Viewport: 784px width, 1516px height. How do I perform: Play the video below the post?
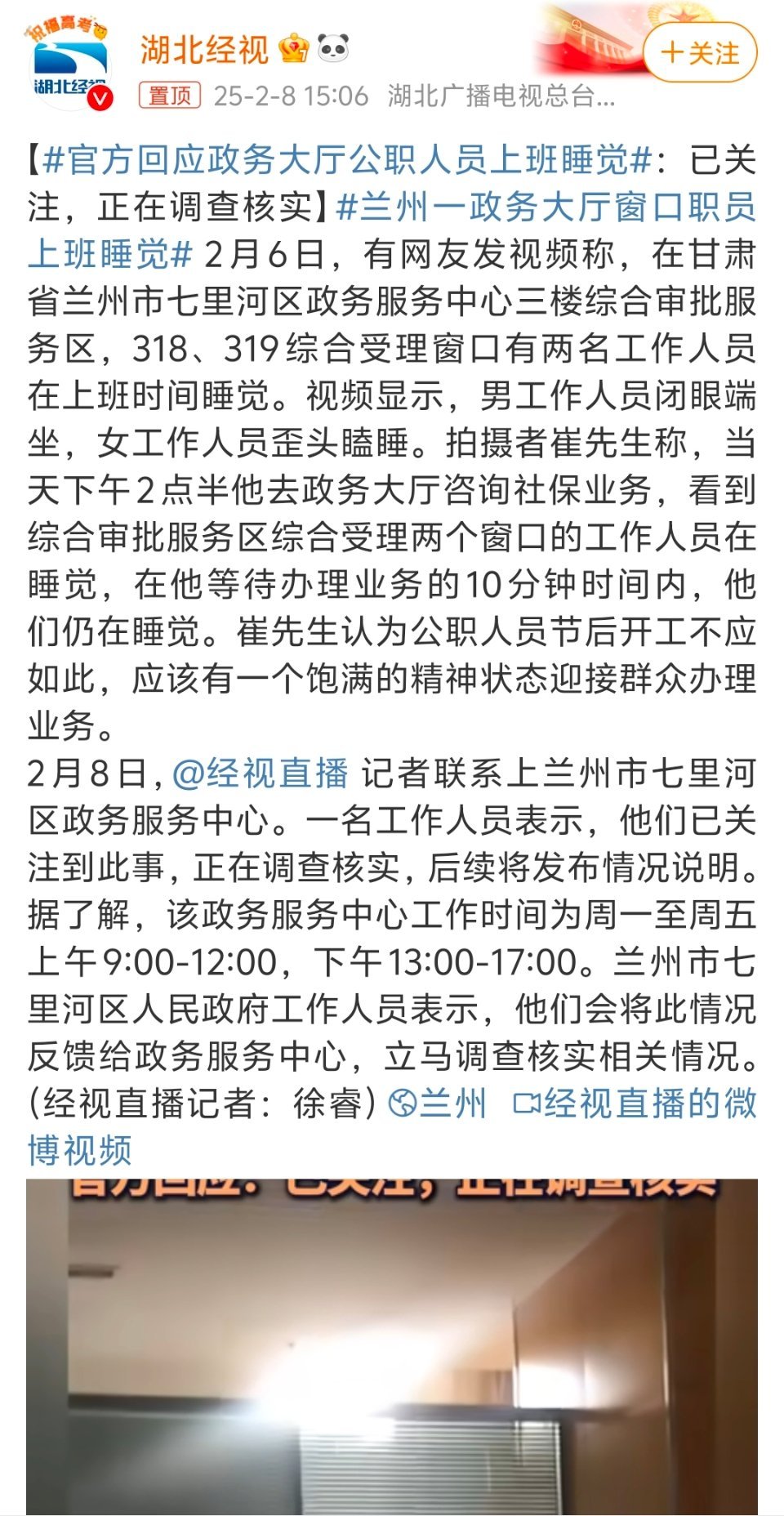click(x=392, y=1346)
